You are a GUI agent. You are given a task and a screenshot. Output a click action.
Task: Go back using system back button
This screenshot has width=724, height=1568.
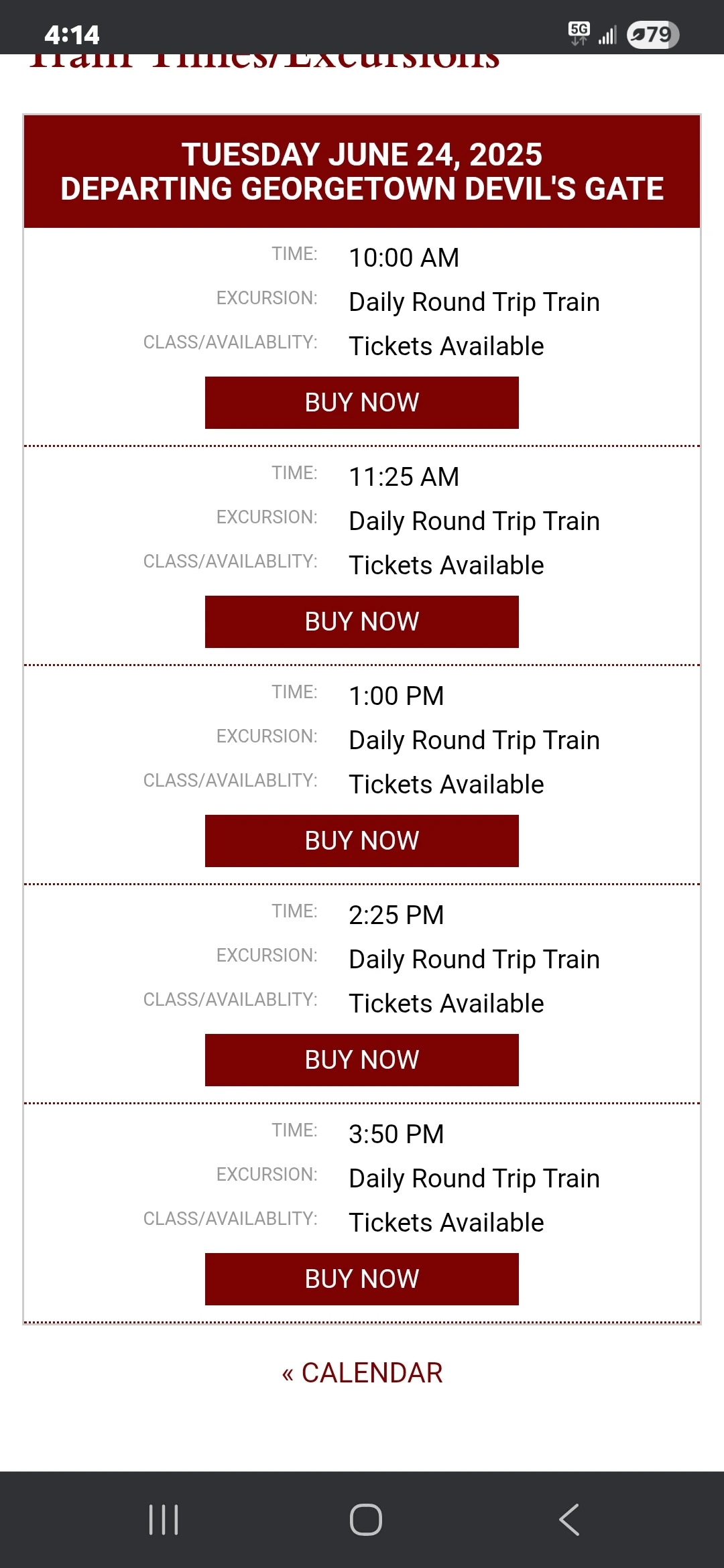click(x=569, y=1520)
